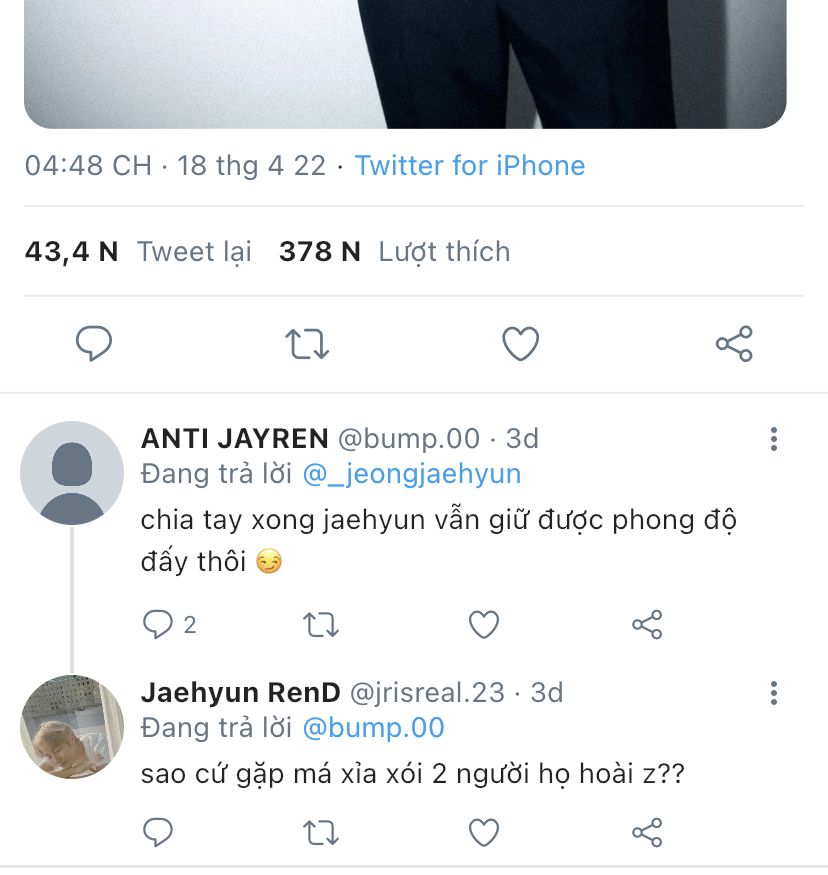Screen dimensions: 828x875
Task: Open ANTI JAYREN's profile avatar
Action: point(72,472)
